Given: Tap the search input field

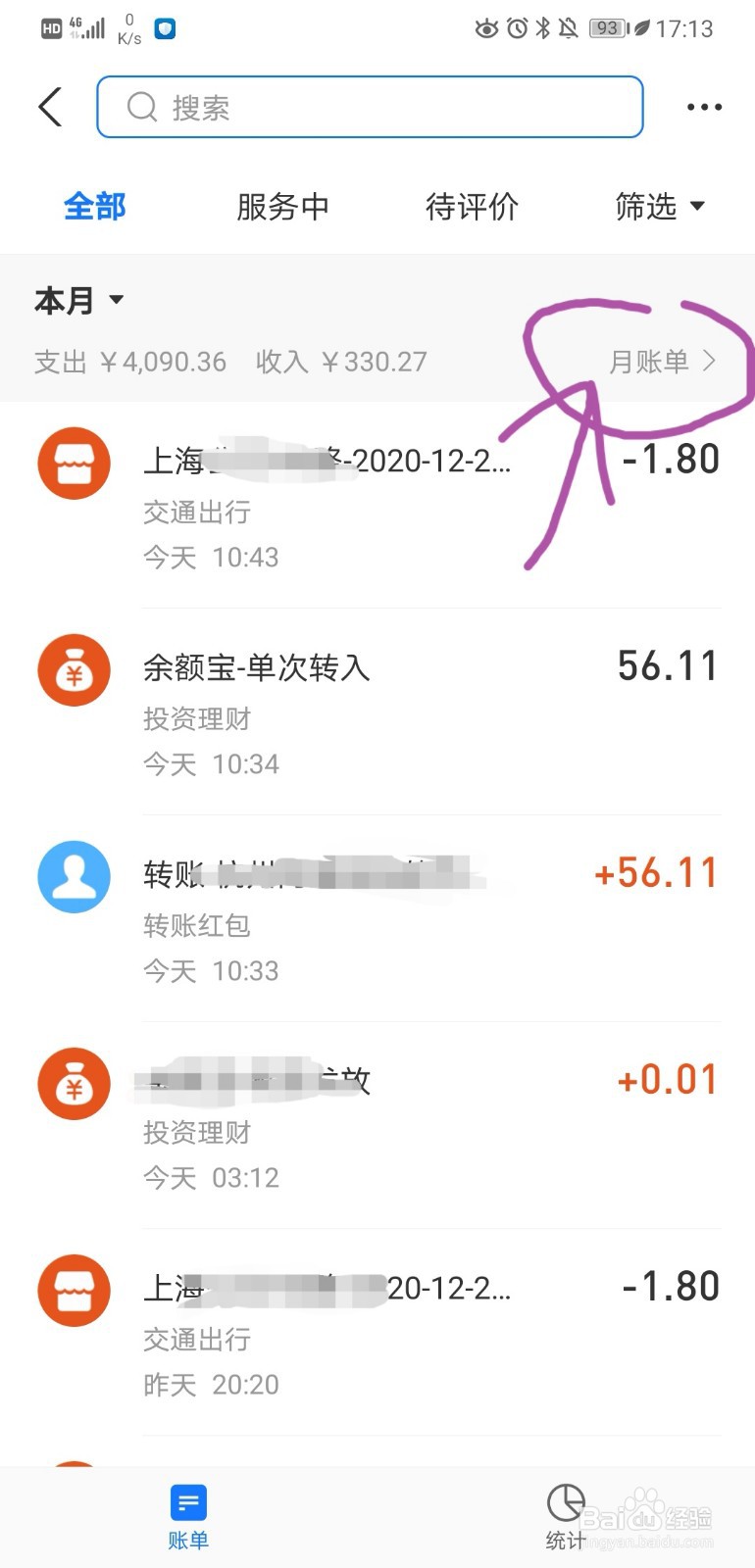Looking at the screenshot, I should 370,107.
